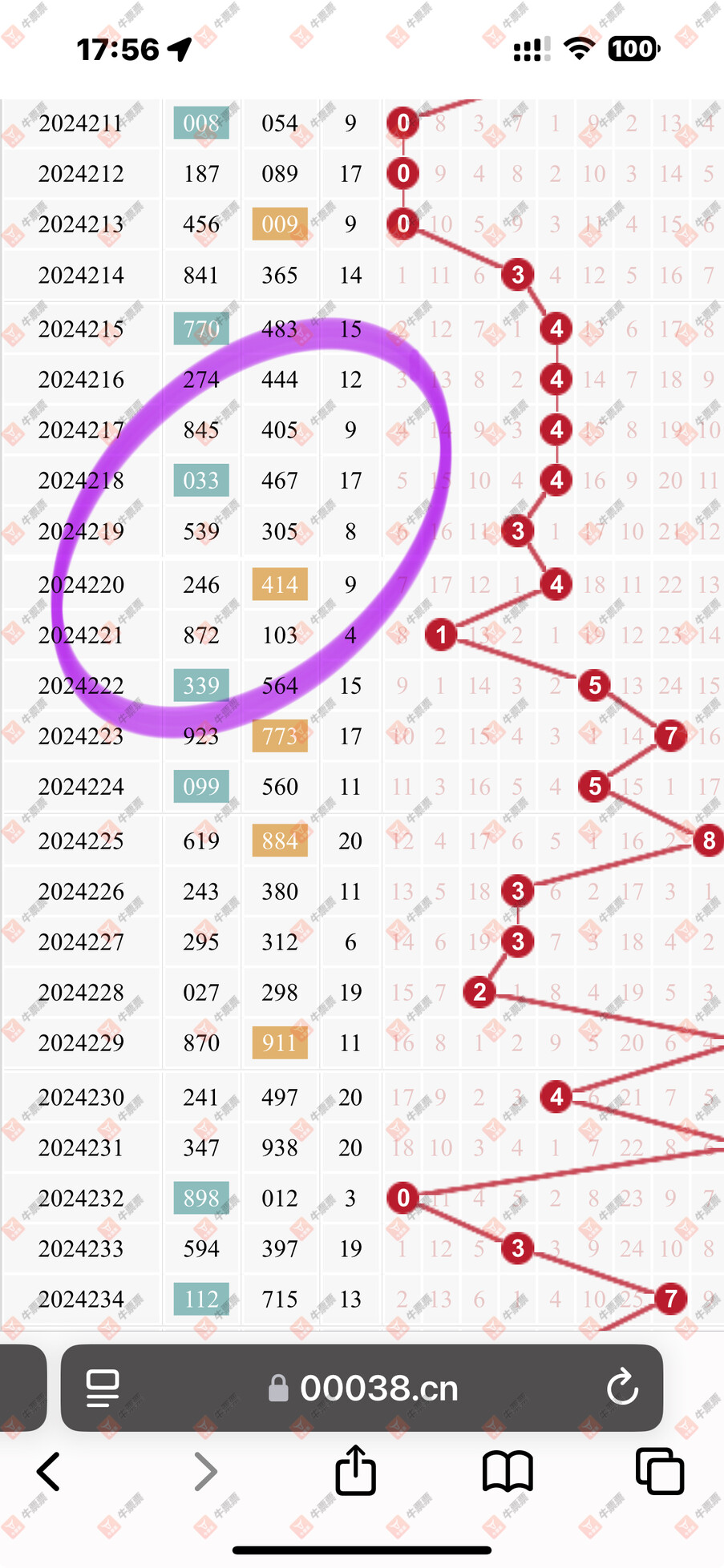
Task: Open the page settings menu in address bar
Action: point(103,1388)
